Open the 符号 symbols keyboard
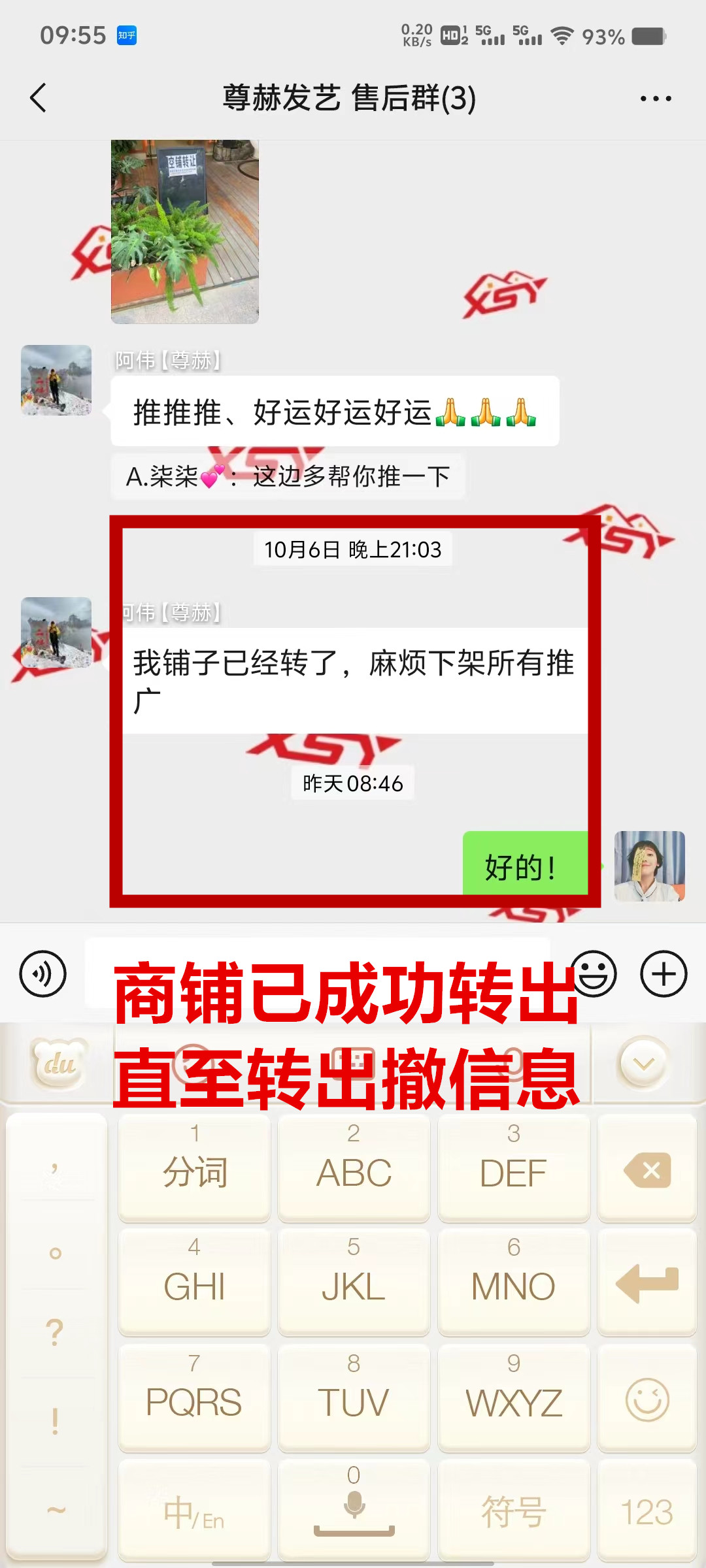This screenshot has height=1568, width=706. 514,1511
